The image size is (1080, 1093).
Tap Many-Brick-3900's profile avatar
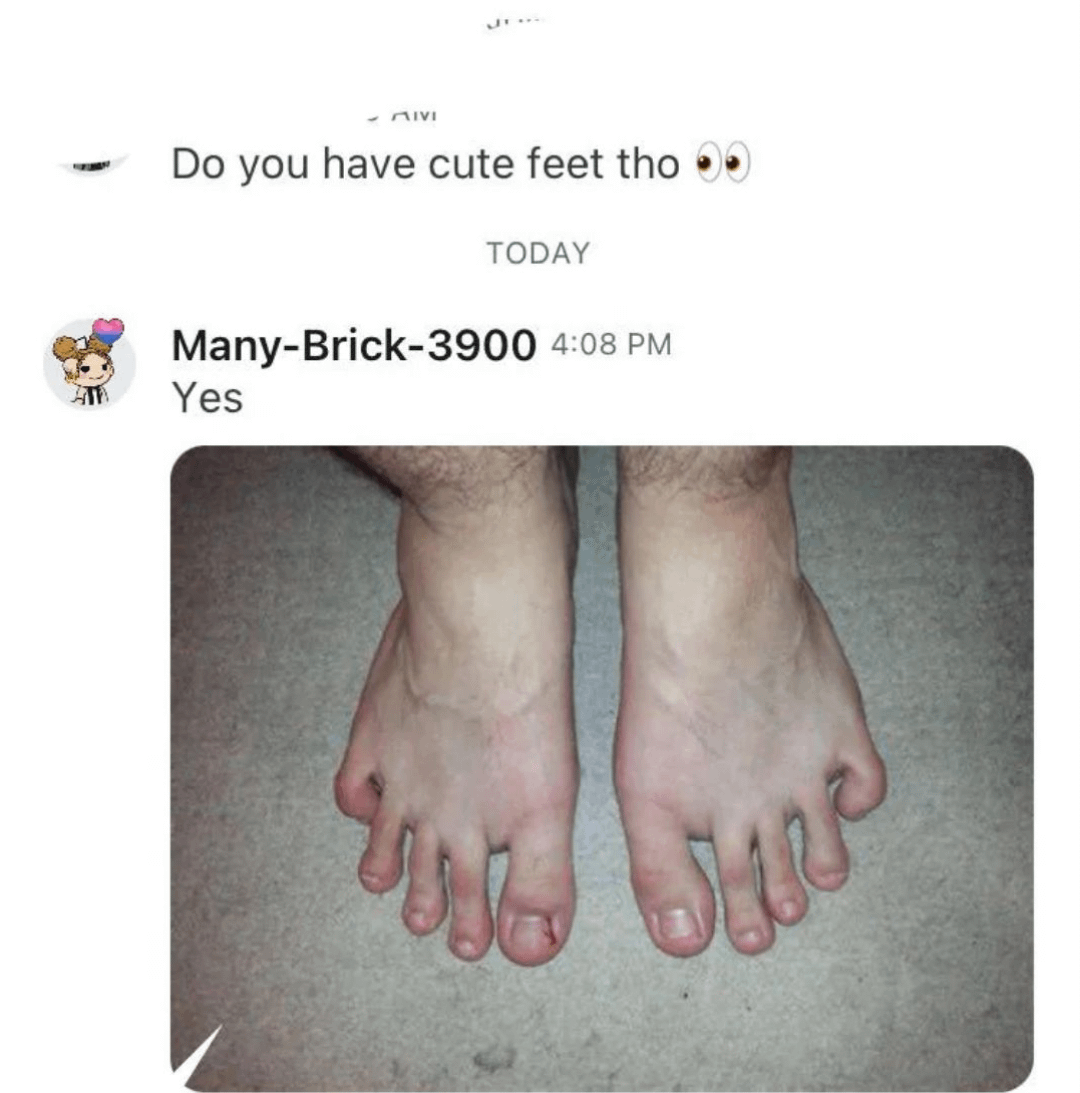[x=89, y=362]
